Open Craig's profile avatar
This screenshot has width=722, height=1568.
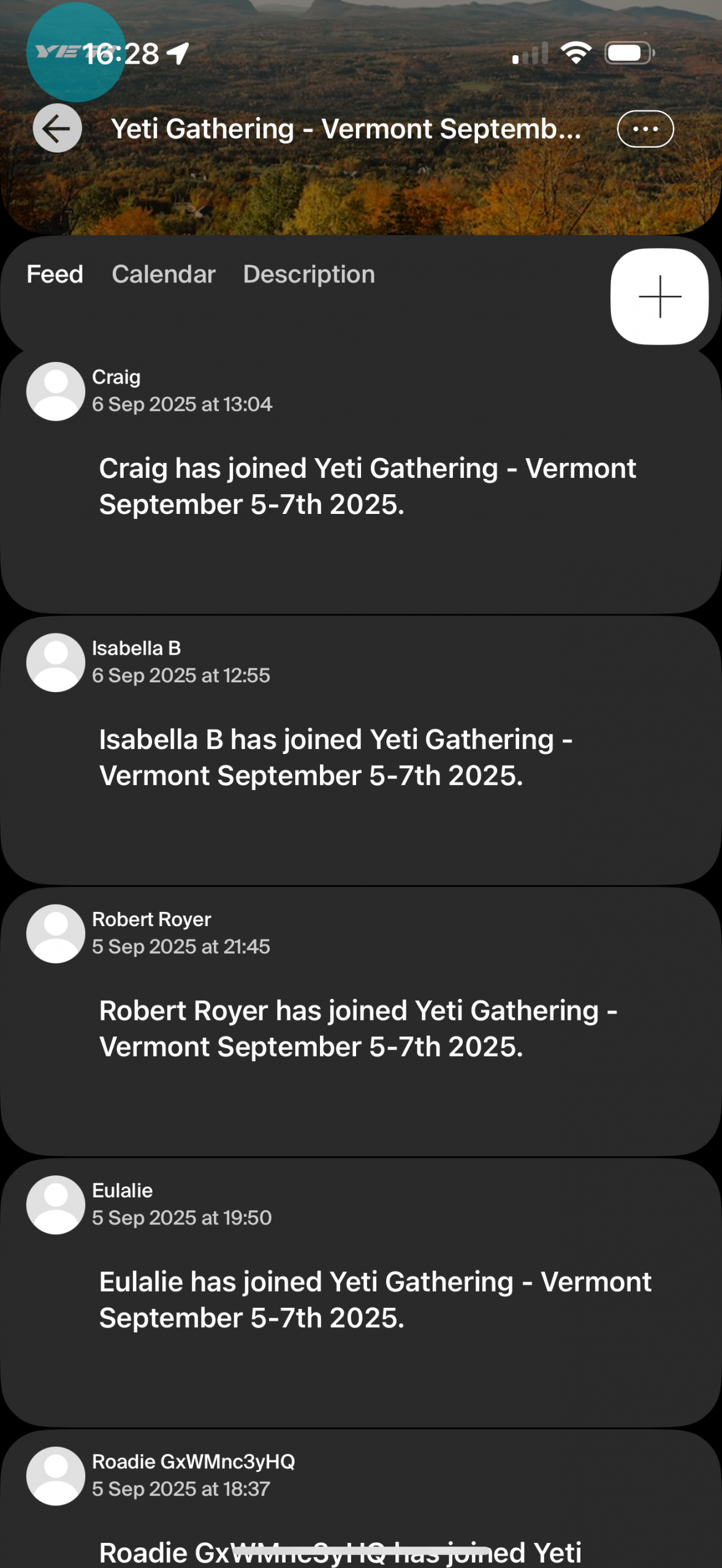click(x=55, y=391)
